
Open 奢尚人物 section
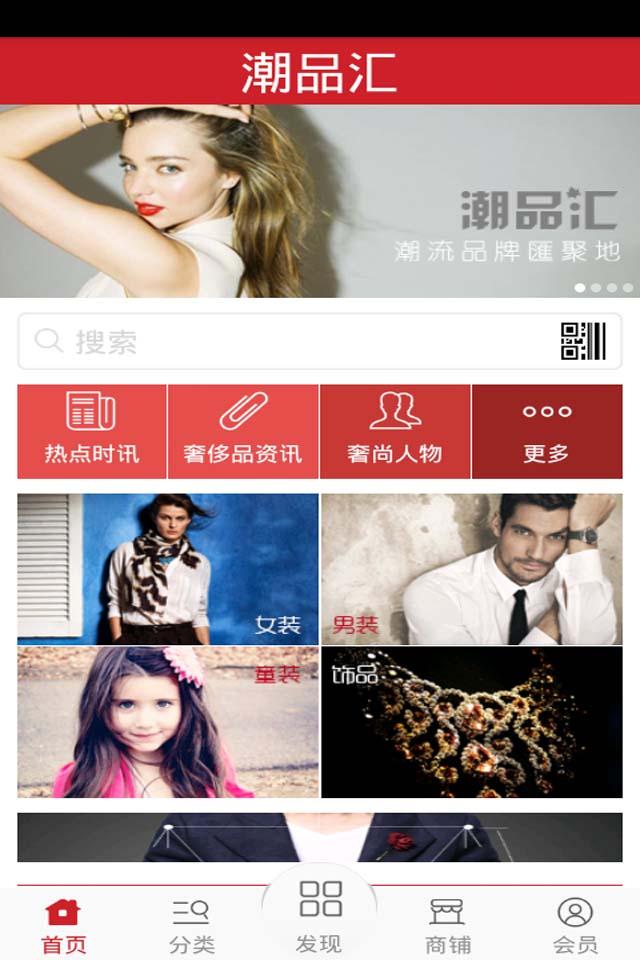[x=395, y=431]
